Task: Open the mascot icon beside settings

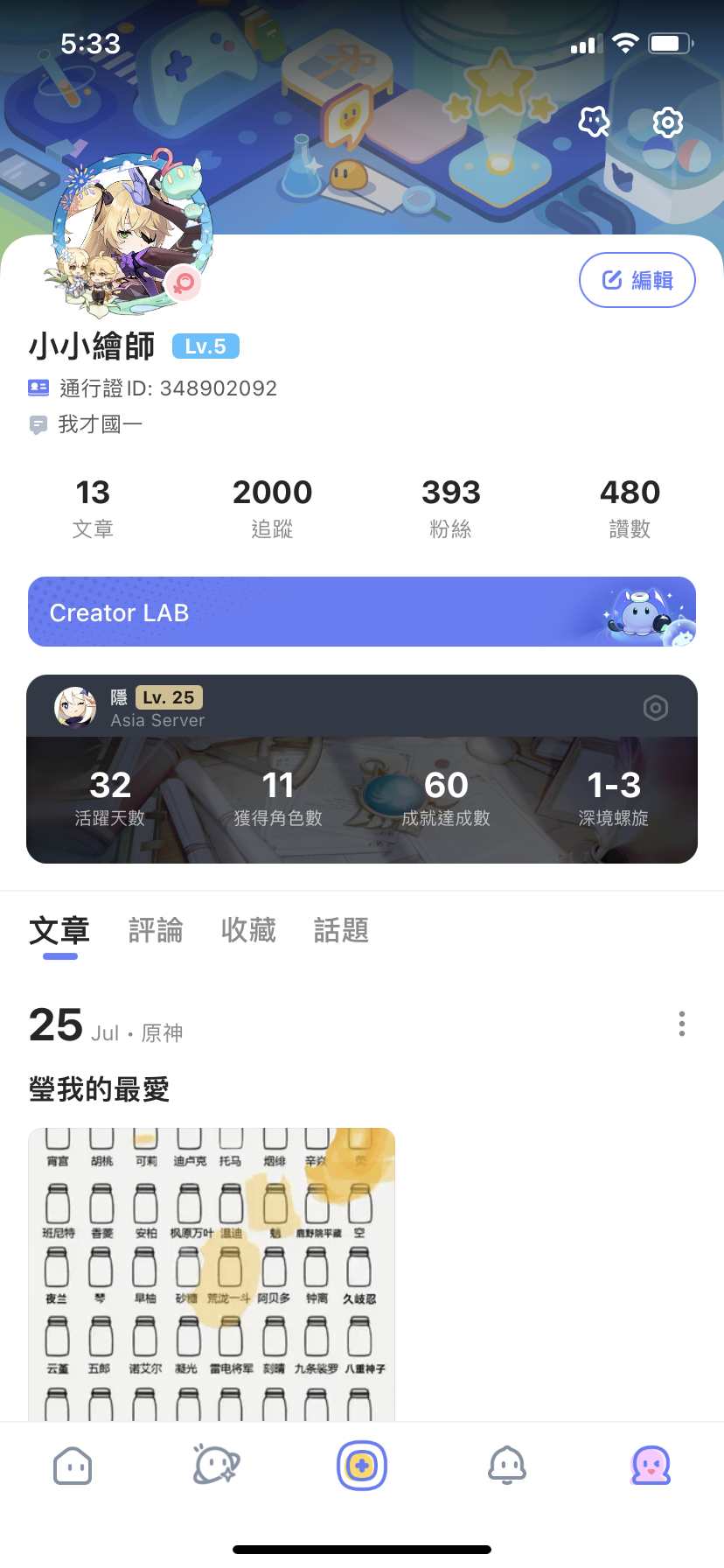Action: [x=595, y=122]
